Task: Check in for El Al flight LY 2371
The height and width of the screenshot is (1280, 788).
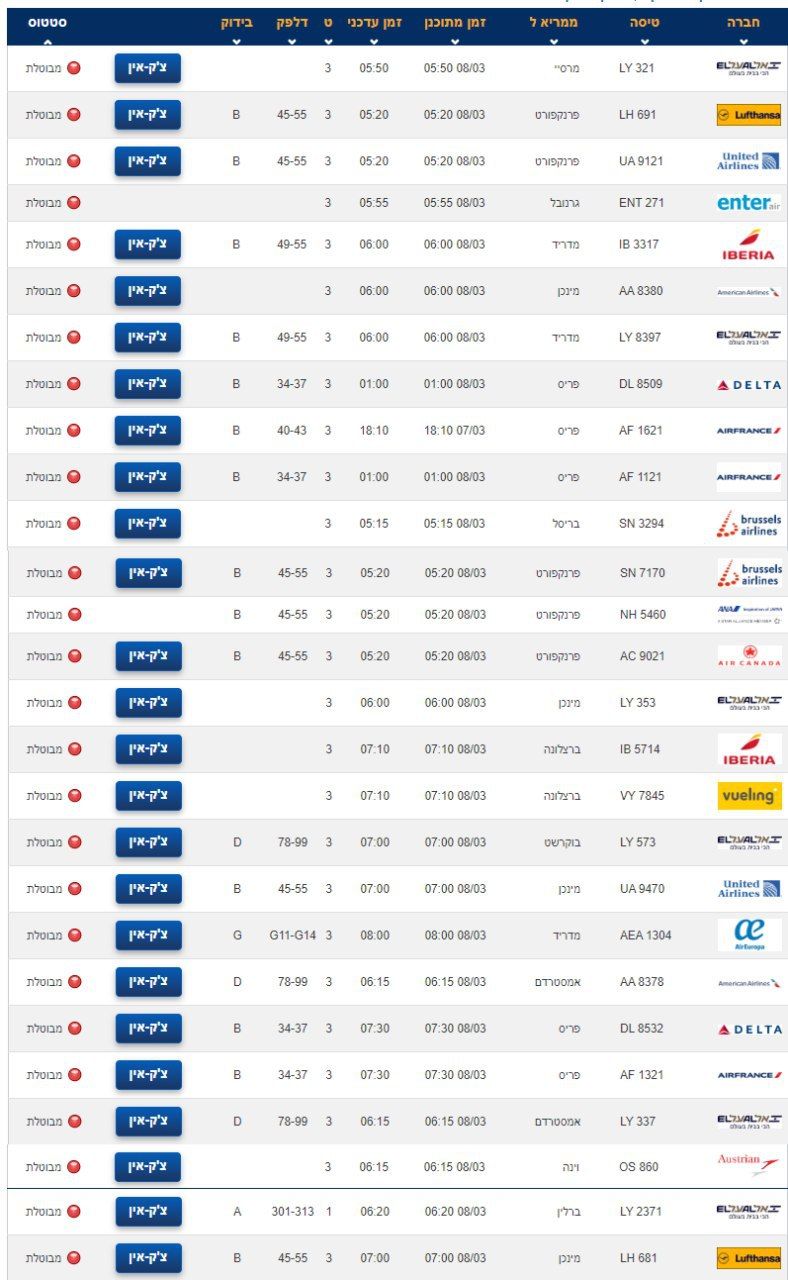Action: tap(147, 1211)
